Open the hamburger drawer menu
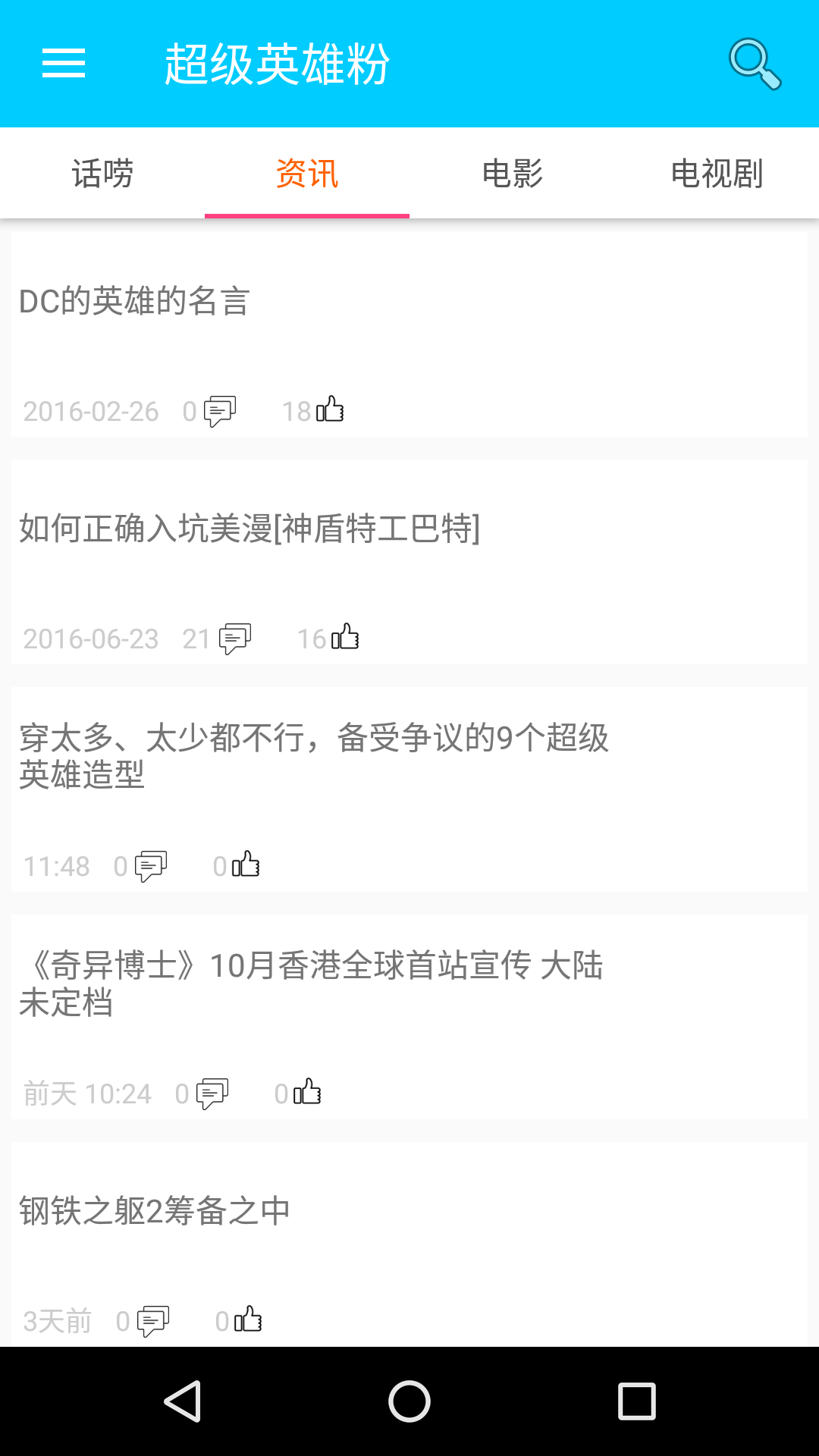819x1456 pixels. 64,63
